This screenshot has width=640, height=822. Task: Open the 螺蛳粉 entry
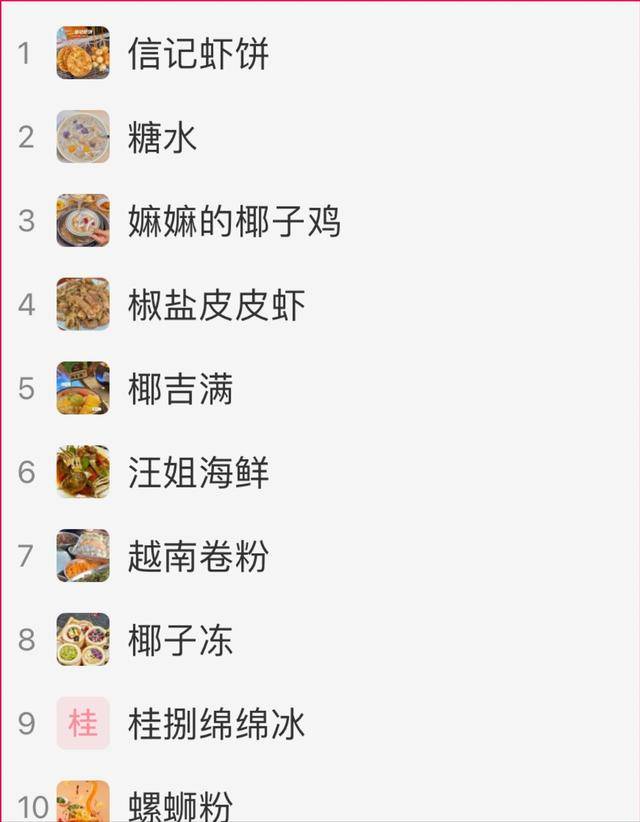(x=180, y=804)
